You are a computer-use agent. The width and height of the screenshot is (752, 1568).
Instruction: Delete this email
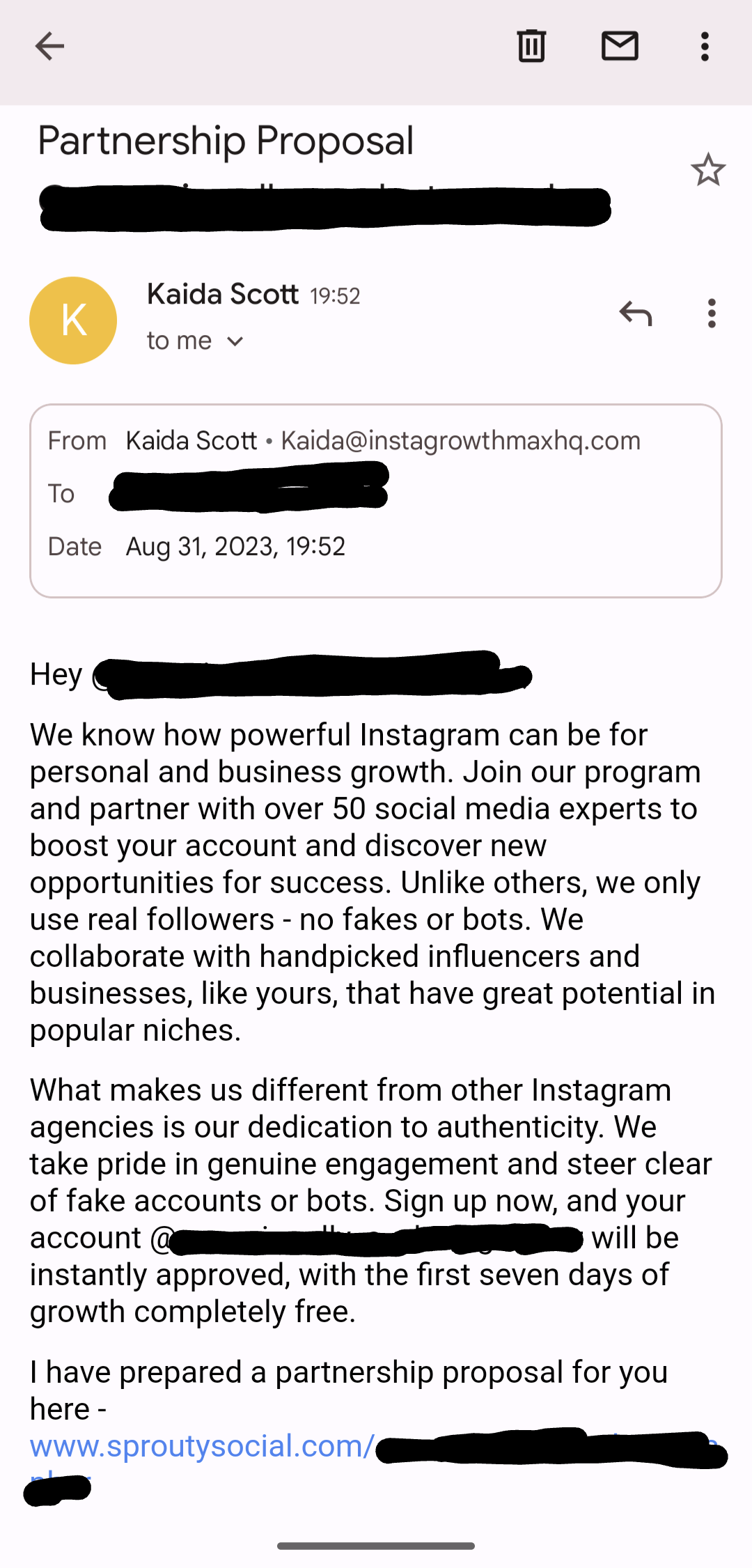pos(531,47)
